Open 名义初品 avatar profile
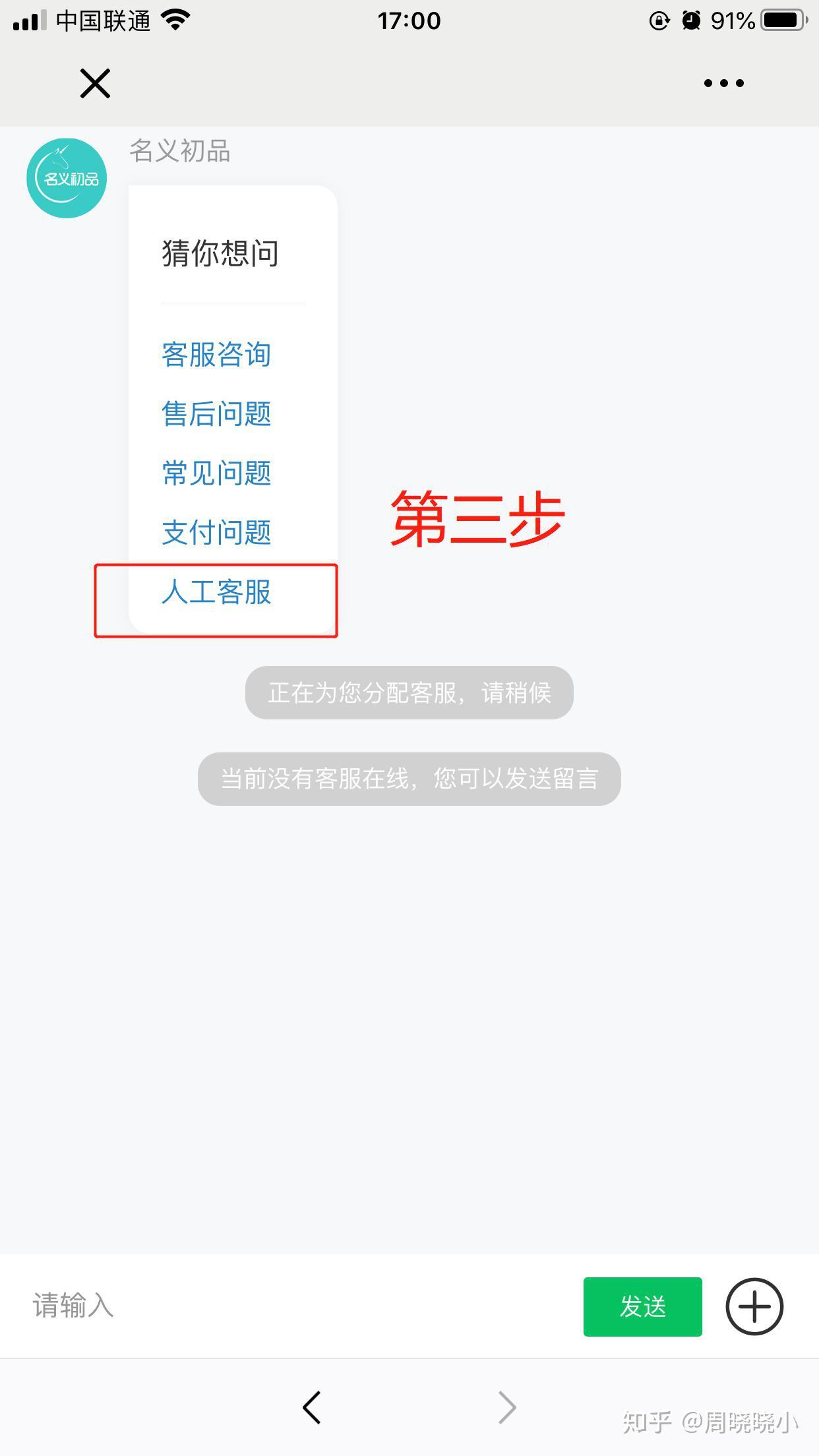The image size is (819, 1456). (67, 178)
